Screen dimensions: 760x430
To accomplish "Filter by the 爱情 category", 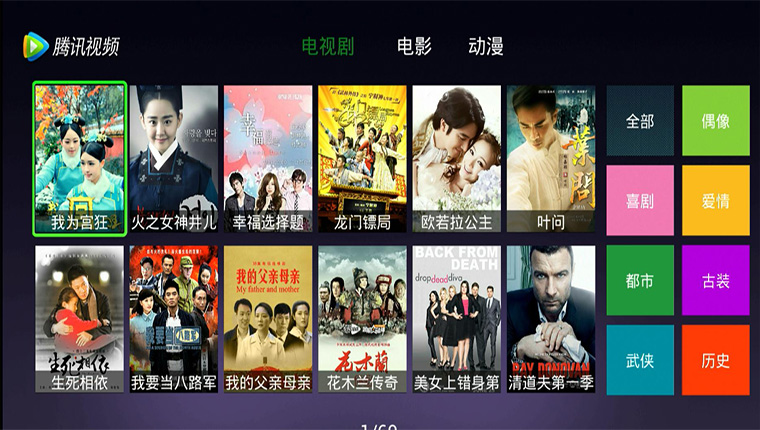I will (715, 201).
